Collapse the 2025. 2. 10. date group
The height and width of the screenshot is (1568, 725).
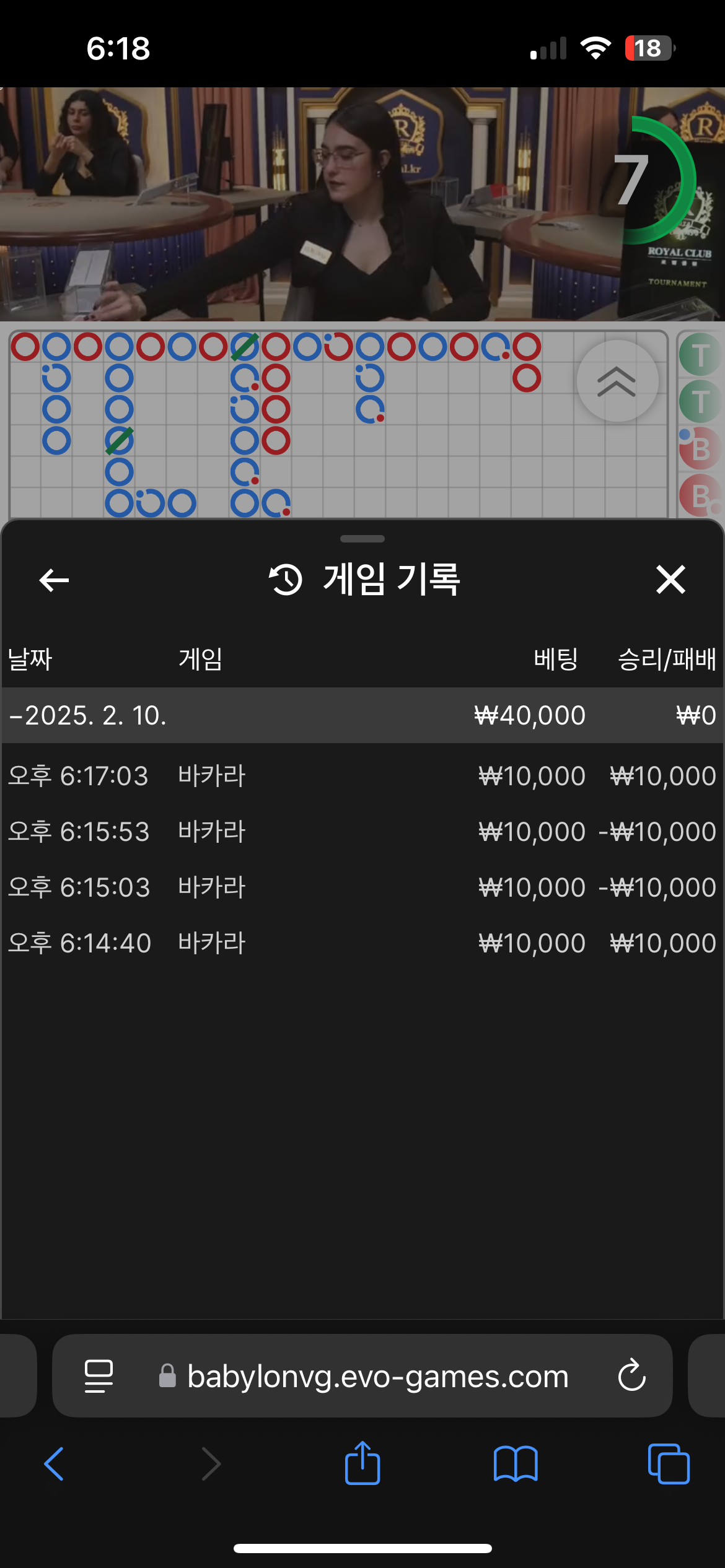point(87,716)
